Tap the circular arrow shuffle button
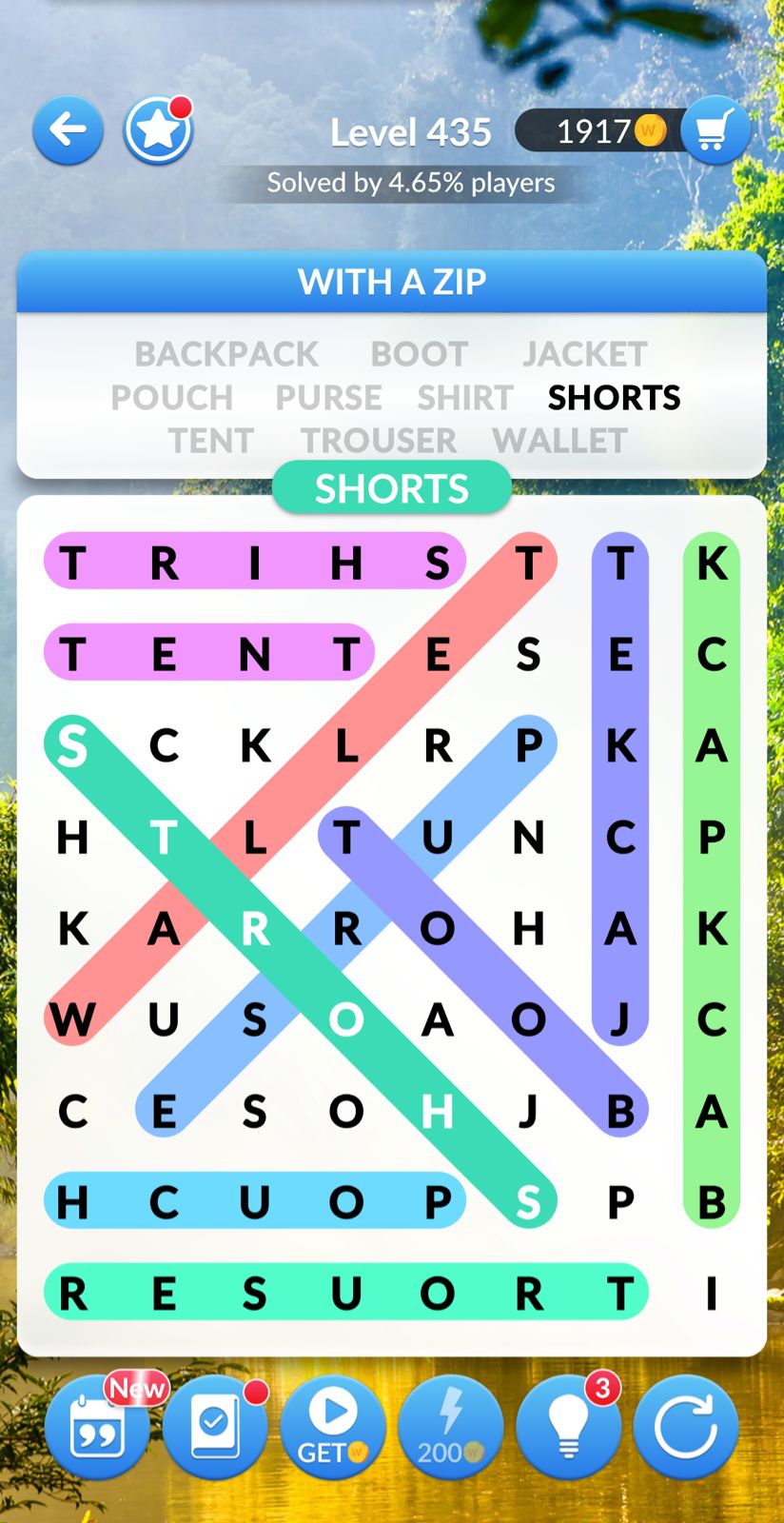This screenshot has width=784, height=1523. tap(686, 1426)
